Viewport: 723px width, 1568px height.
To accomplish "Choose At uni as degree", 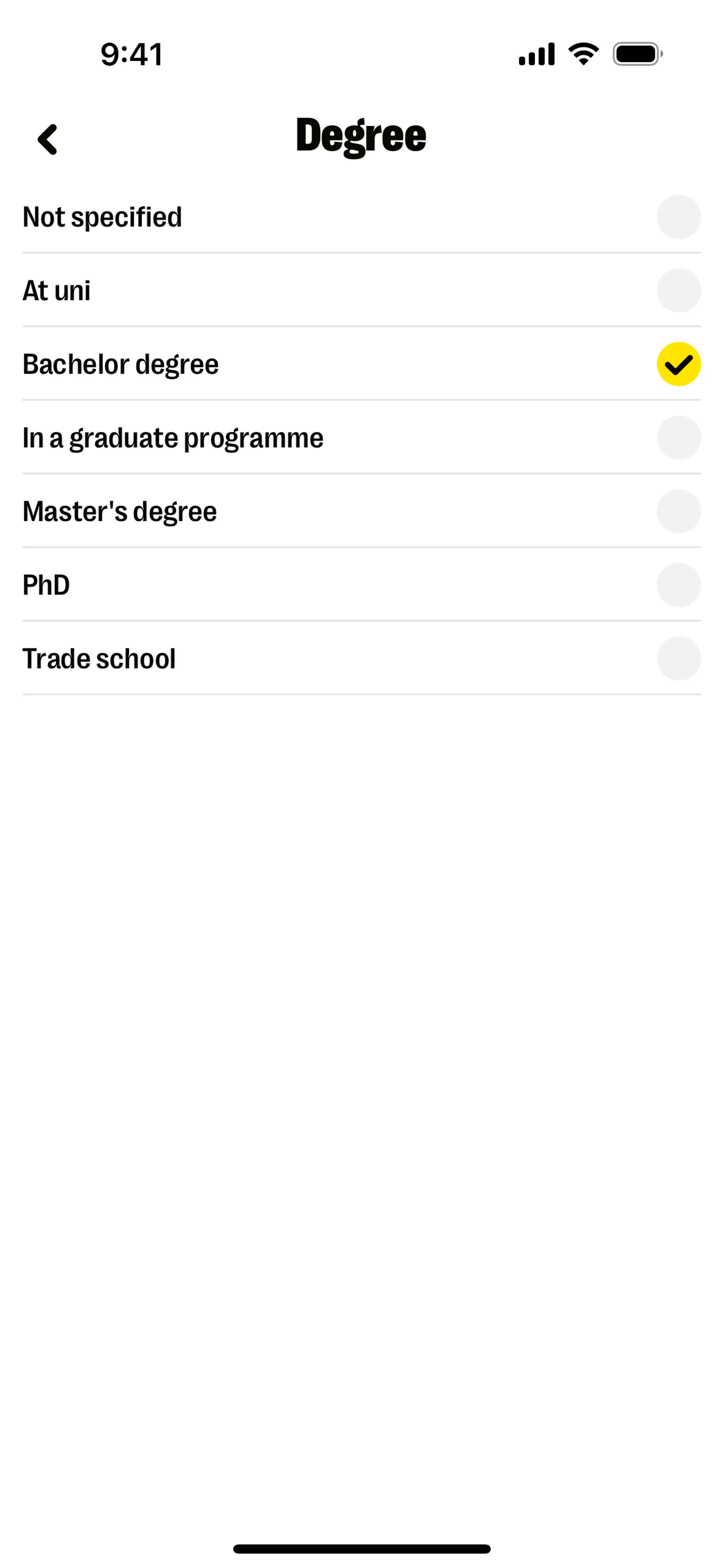I will pyautogui.click(x=678, y=291).
